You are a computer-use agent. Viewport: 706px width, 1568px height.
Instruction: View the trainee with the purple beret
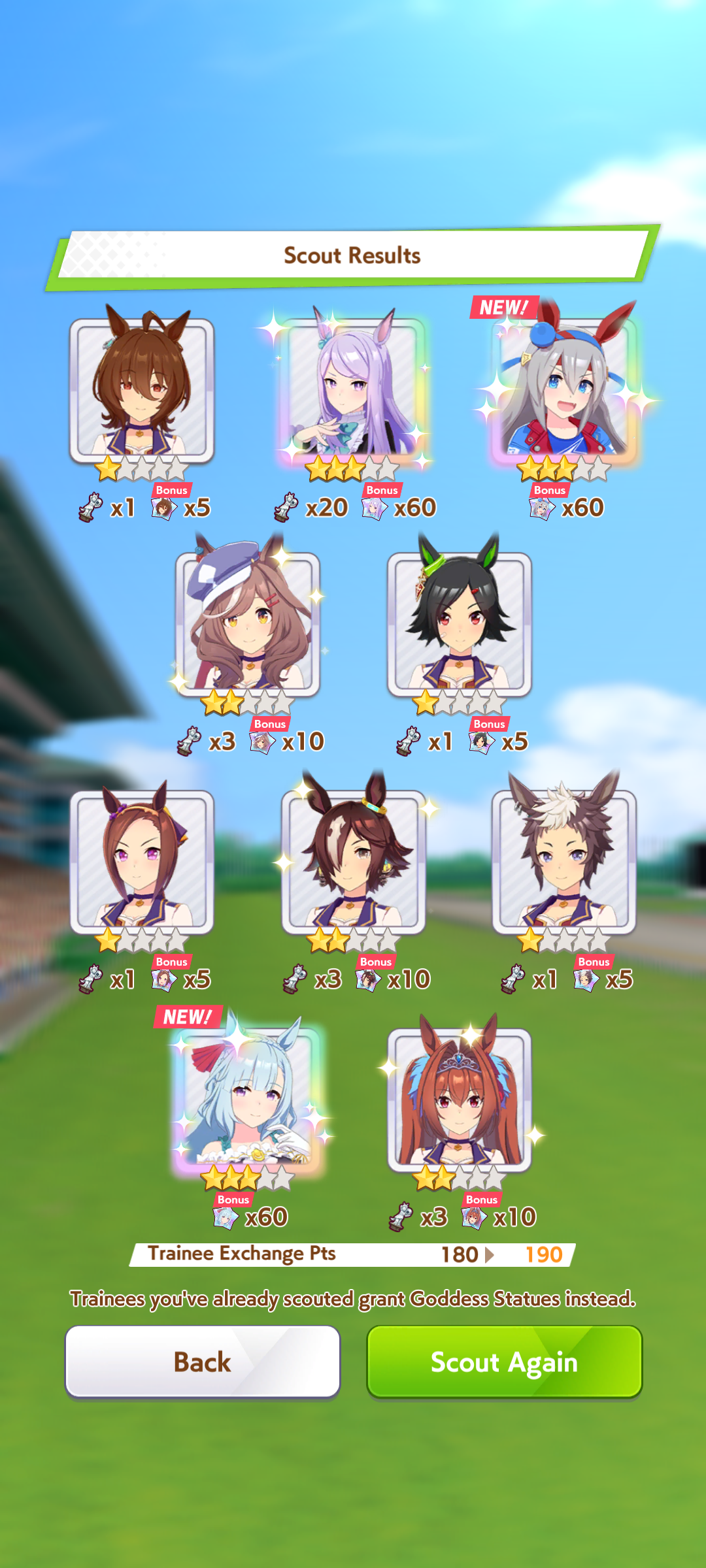click(248, 625)
